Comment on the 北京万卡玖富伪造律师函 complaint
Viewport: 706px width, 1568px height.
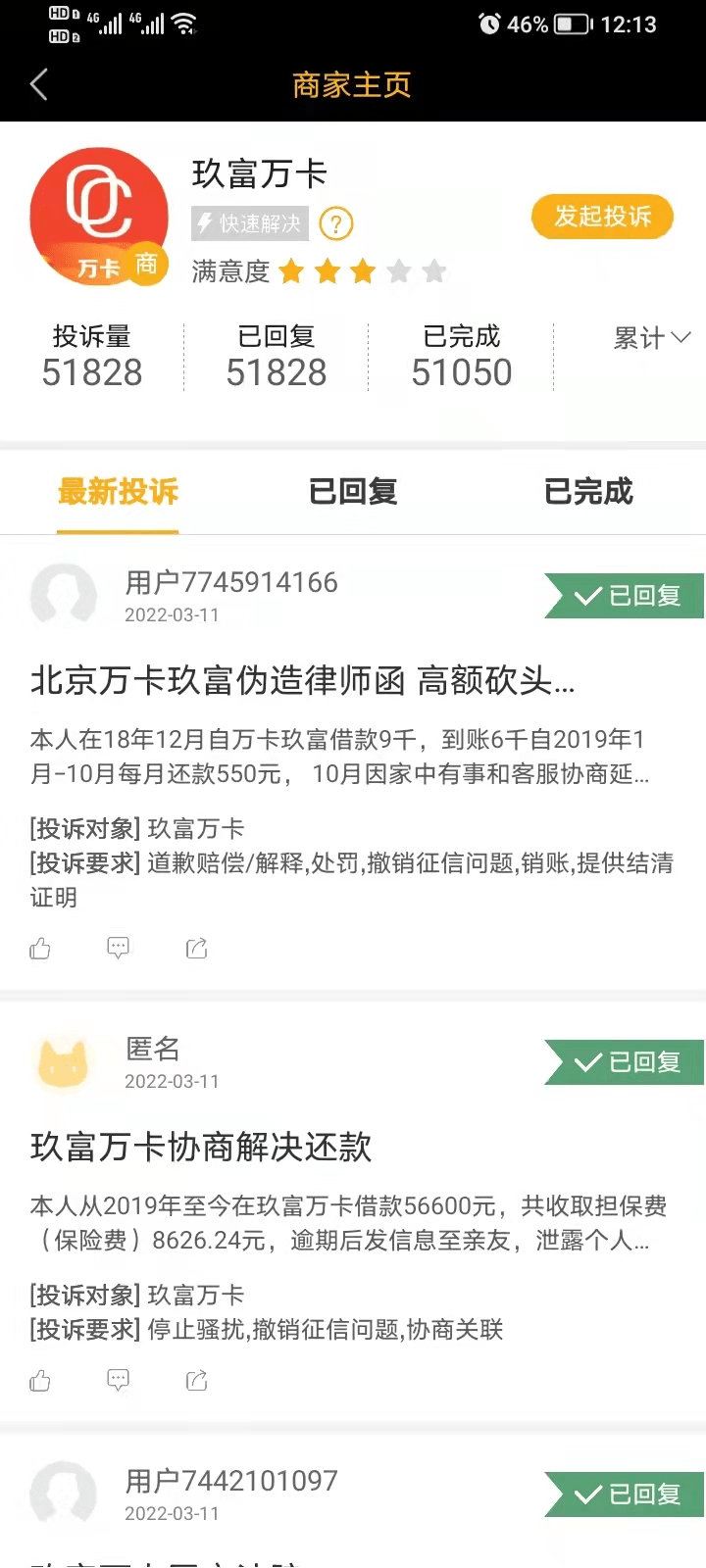[x=118, y=949]
